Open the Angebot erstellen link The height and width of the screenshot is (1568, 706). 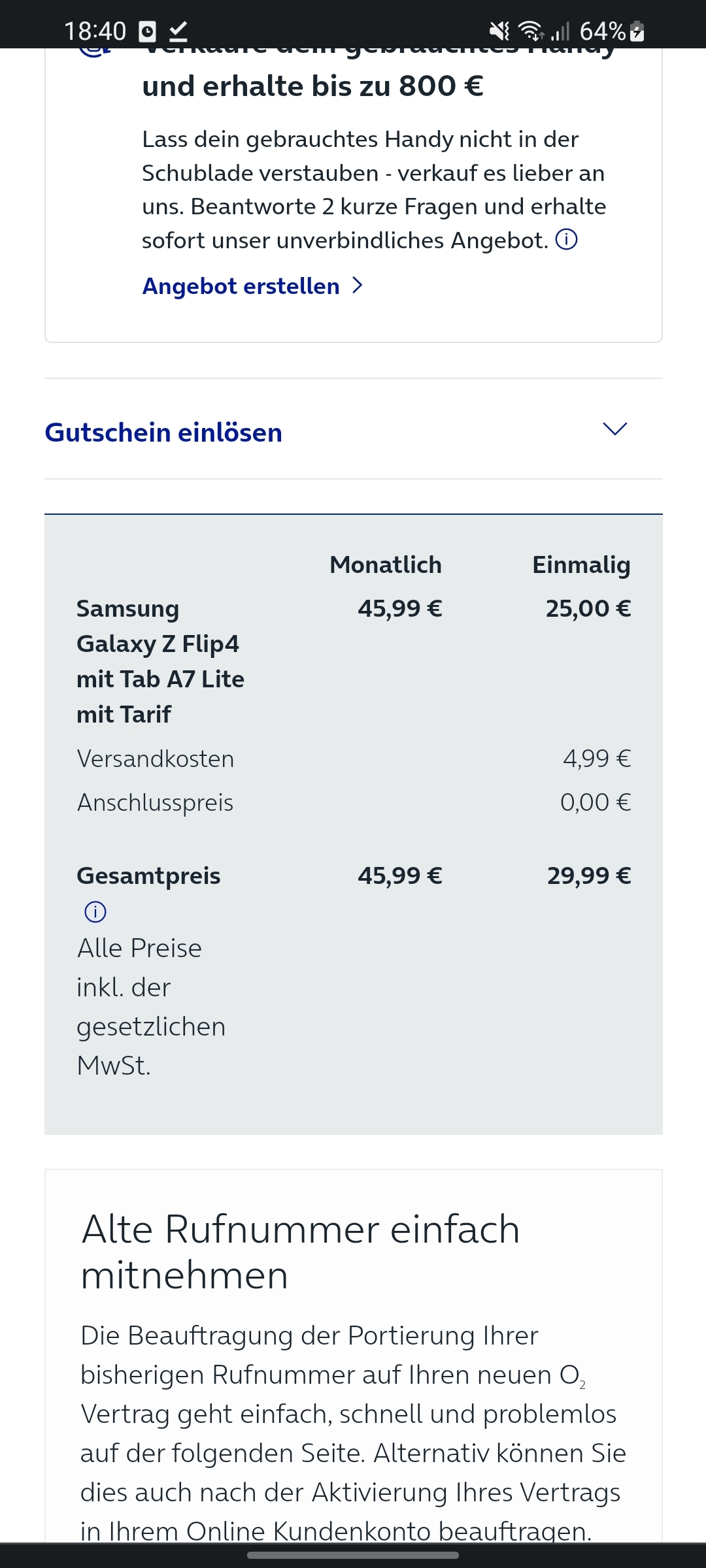tap(252, 286)
